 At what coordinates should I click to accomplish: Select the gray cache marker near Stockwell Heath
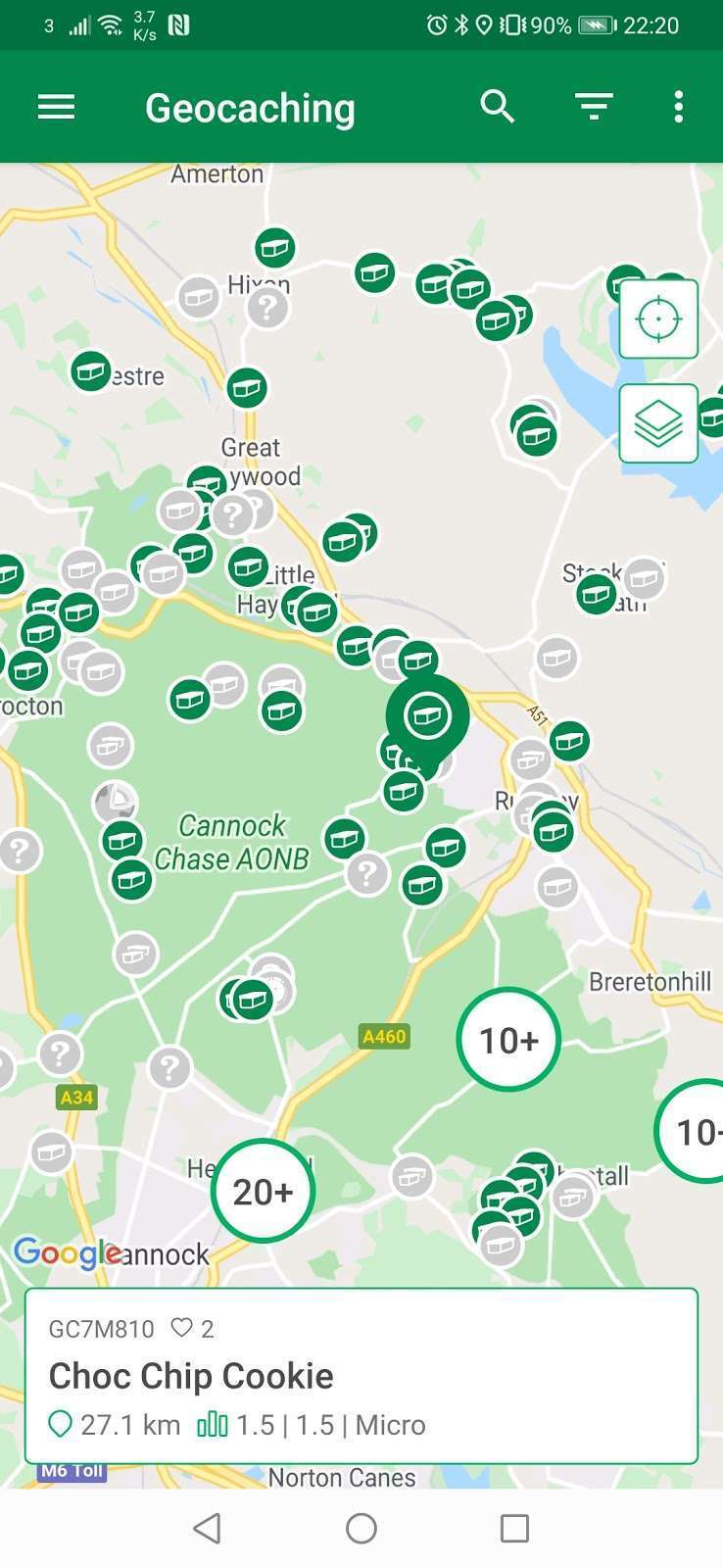pyautogui.click(x=646, y=579)
